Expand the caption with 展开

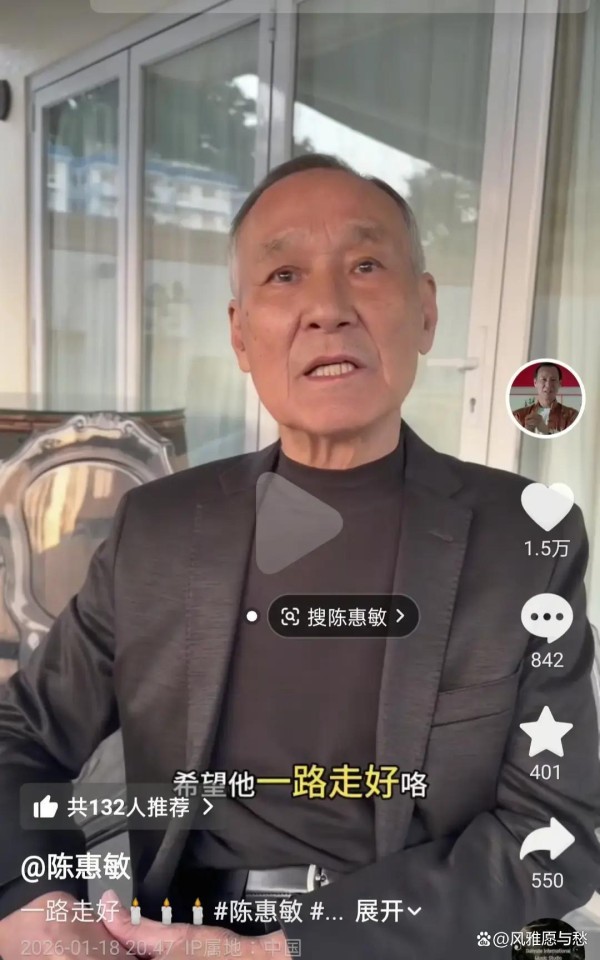click(388, 911)
